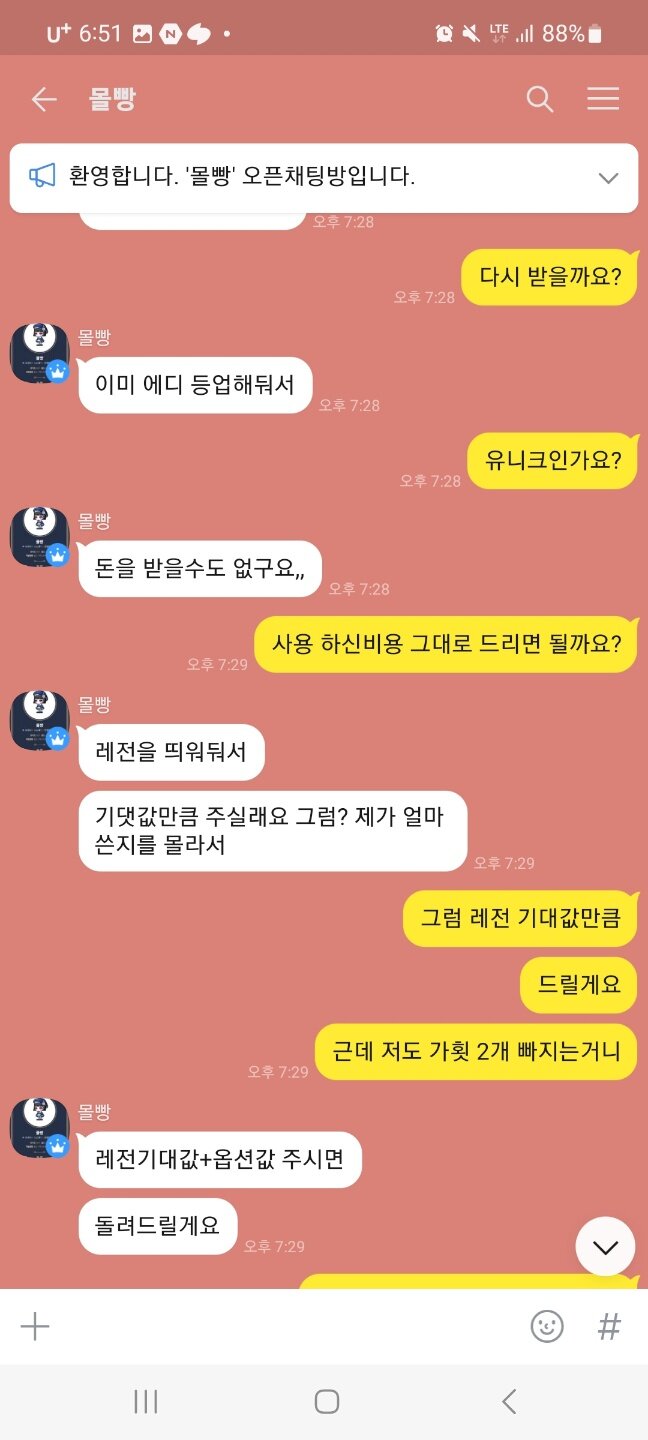Open recent apps from the navigation bar

click(146, 1401)
